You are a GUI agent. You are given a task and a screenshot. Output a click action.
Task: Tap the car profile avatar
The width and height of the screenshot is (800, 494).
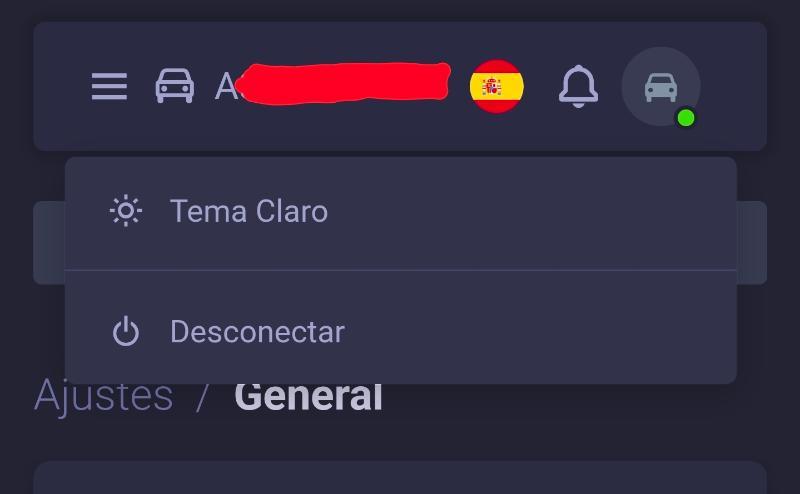[x=660, y=87]
